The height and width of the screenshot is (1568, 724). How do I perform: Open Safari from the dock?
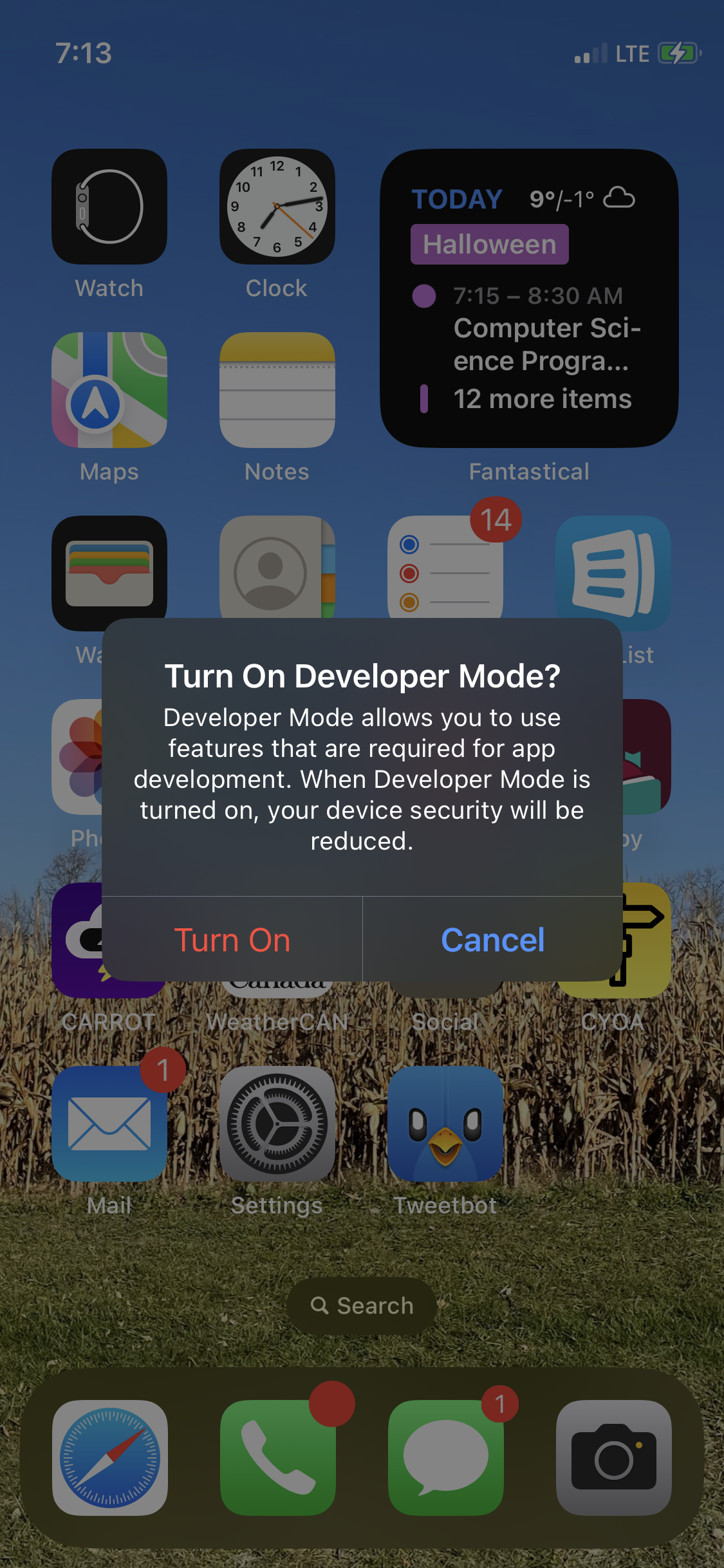coord(109,1457)
